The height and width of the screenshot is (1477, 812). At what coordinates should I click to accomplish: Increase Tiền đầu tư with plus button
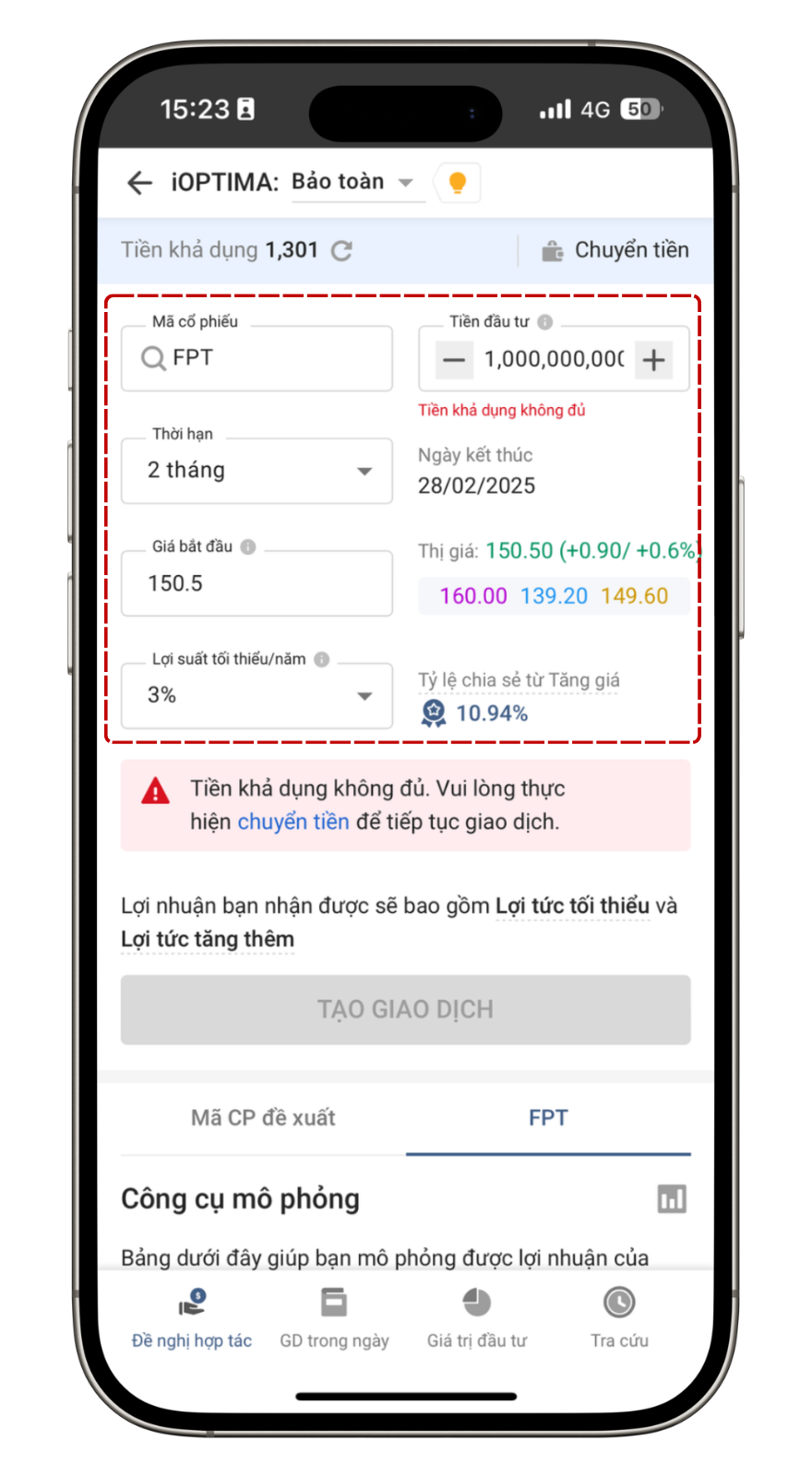(x=653, y=359)
